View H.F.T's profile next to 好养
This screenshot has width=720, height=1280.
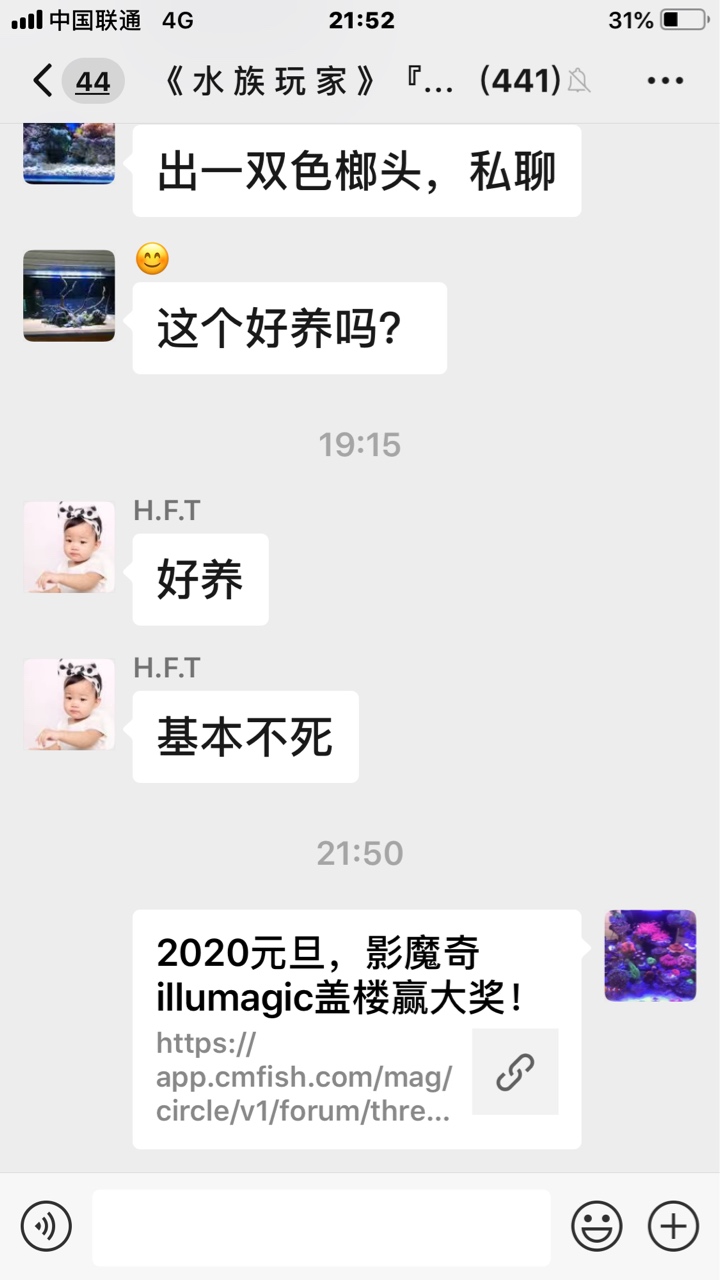(x=69, y=547)
